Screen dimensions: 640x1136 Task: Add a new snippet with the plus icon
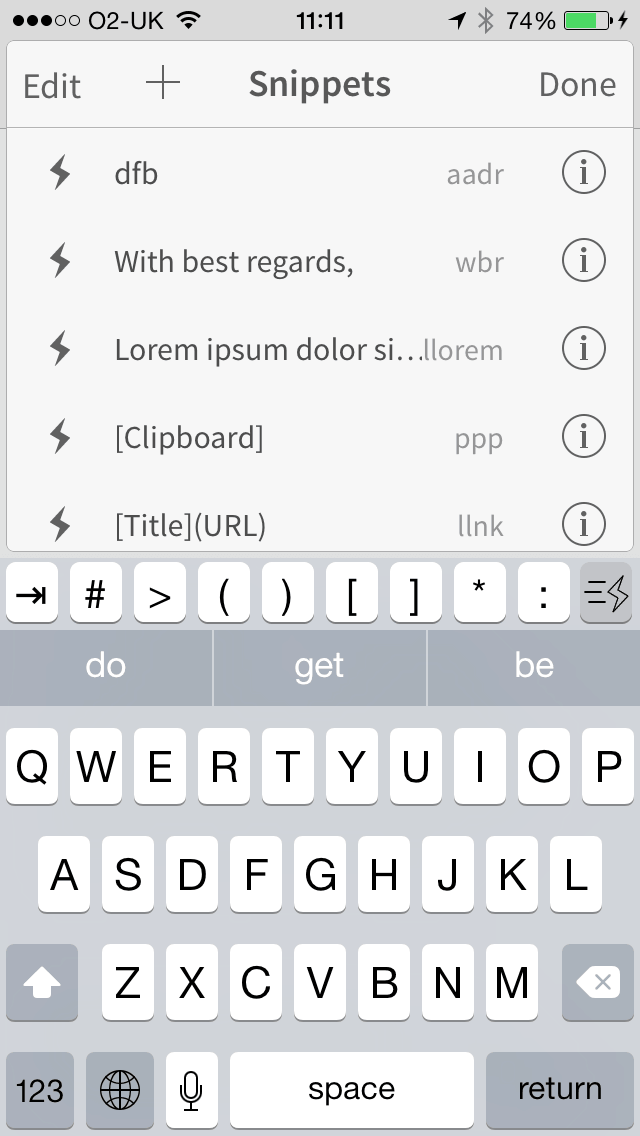(163, 83)
